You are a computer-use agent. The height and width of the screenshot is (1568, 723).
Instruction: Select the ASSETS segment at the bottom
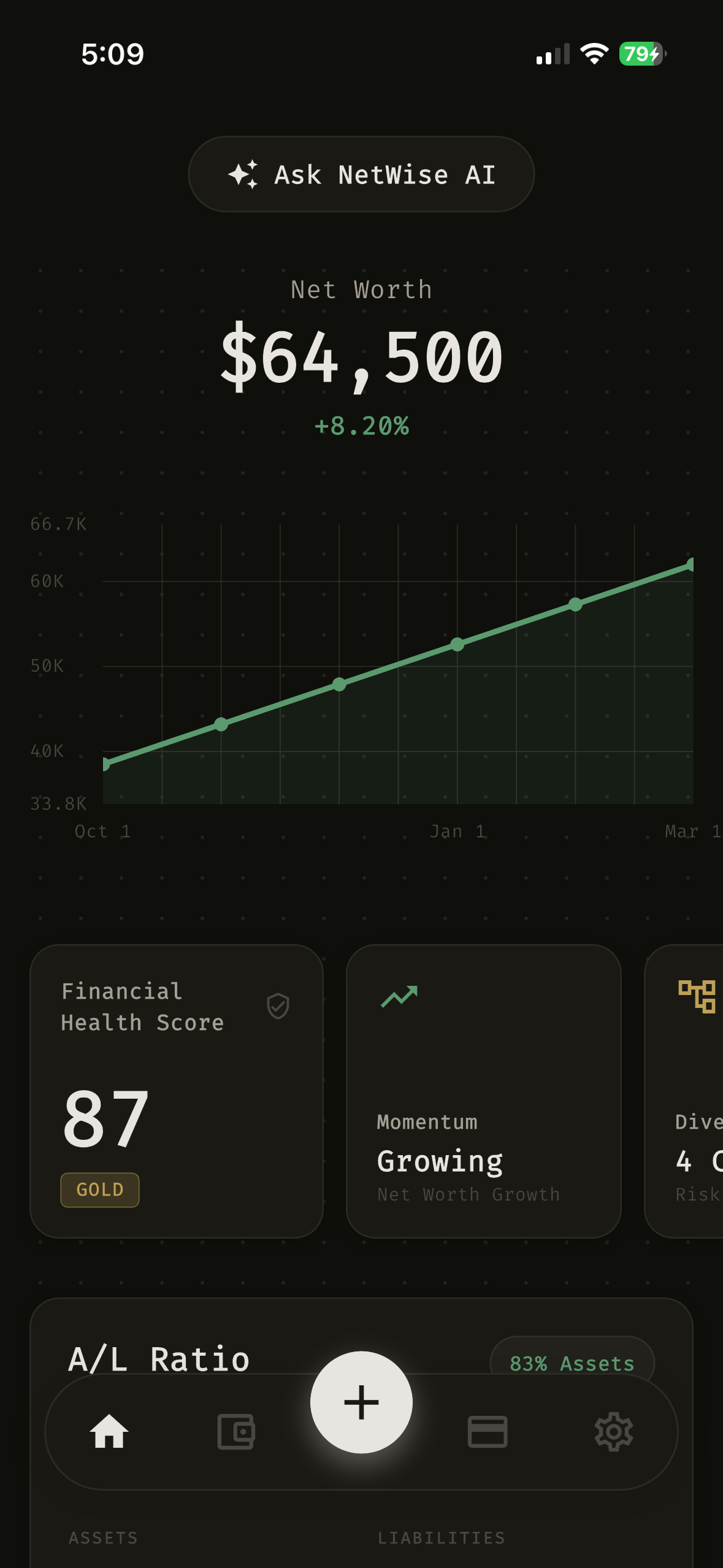(103, 1537)
